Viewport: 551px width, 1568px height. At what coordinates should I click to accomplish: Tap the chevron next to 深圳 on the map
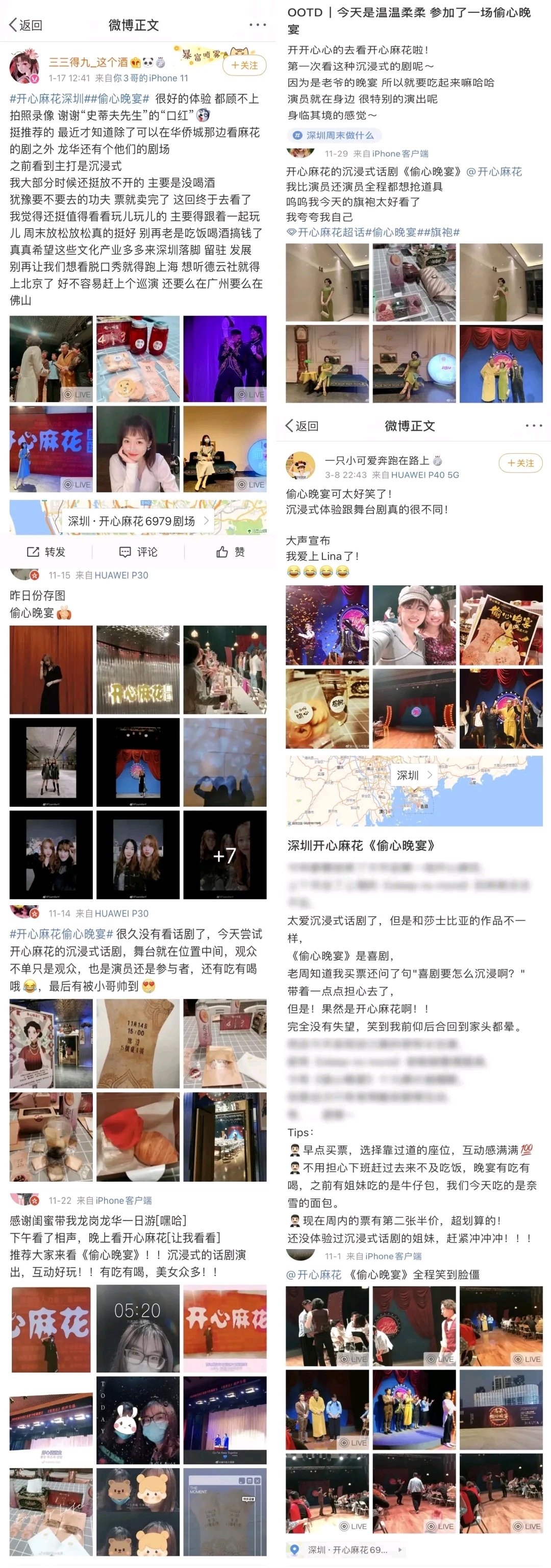[x=431, y=774]
